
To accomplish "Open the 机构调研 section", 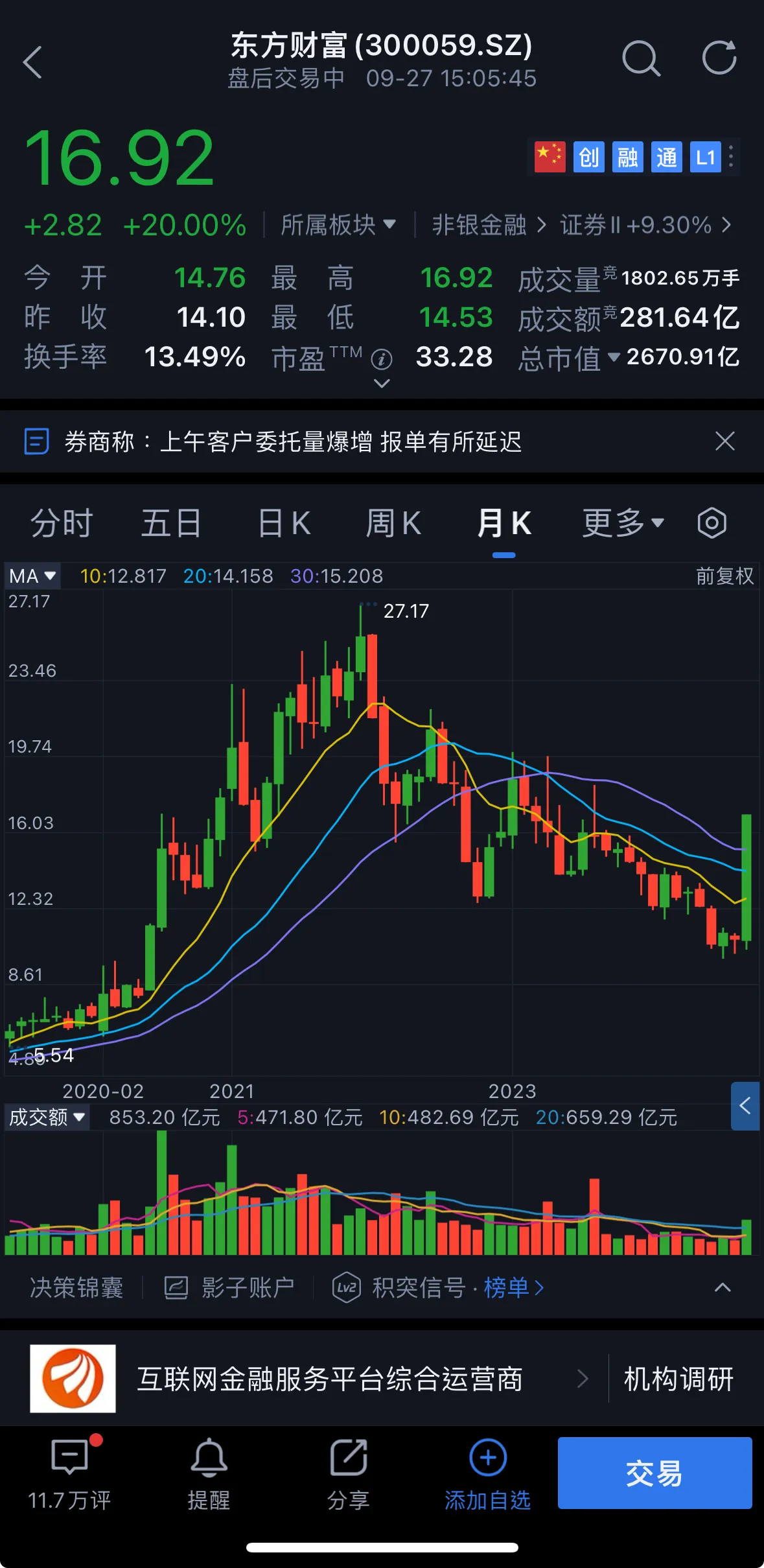I will (x=678, y=1379).
